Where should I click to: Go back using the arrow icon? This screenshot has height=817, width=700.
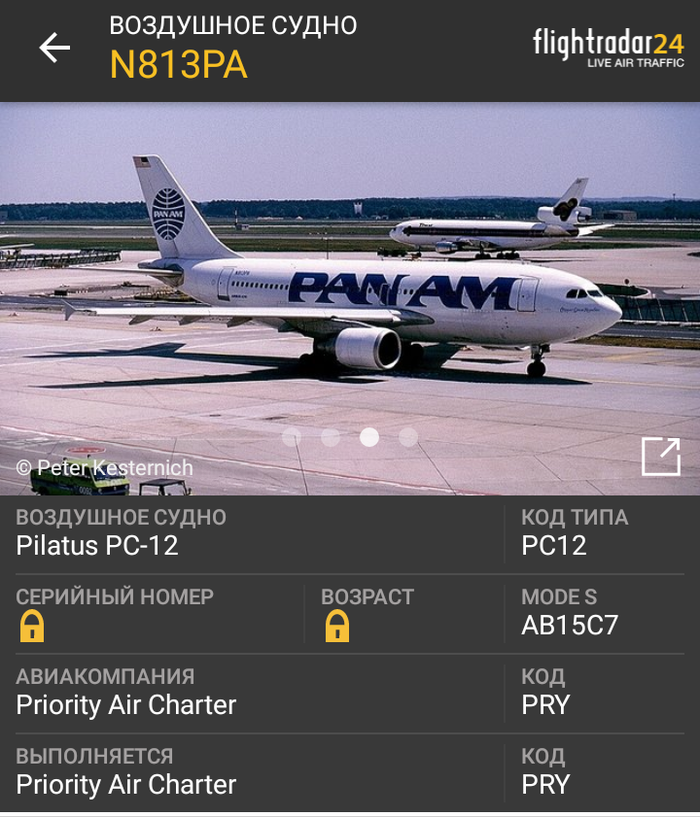coord(55,48)
